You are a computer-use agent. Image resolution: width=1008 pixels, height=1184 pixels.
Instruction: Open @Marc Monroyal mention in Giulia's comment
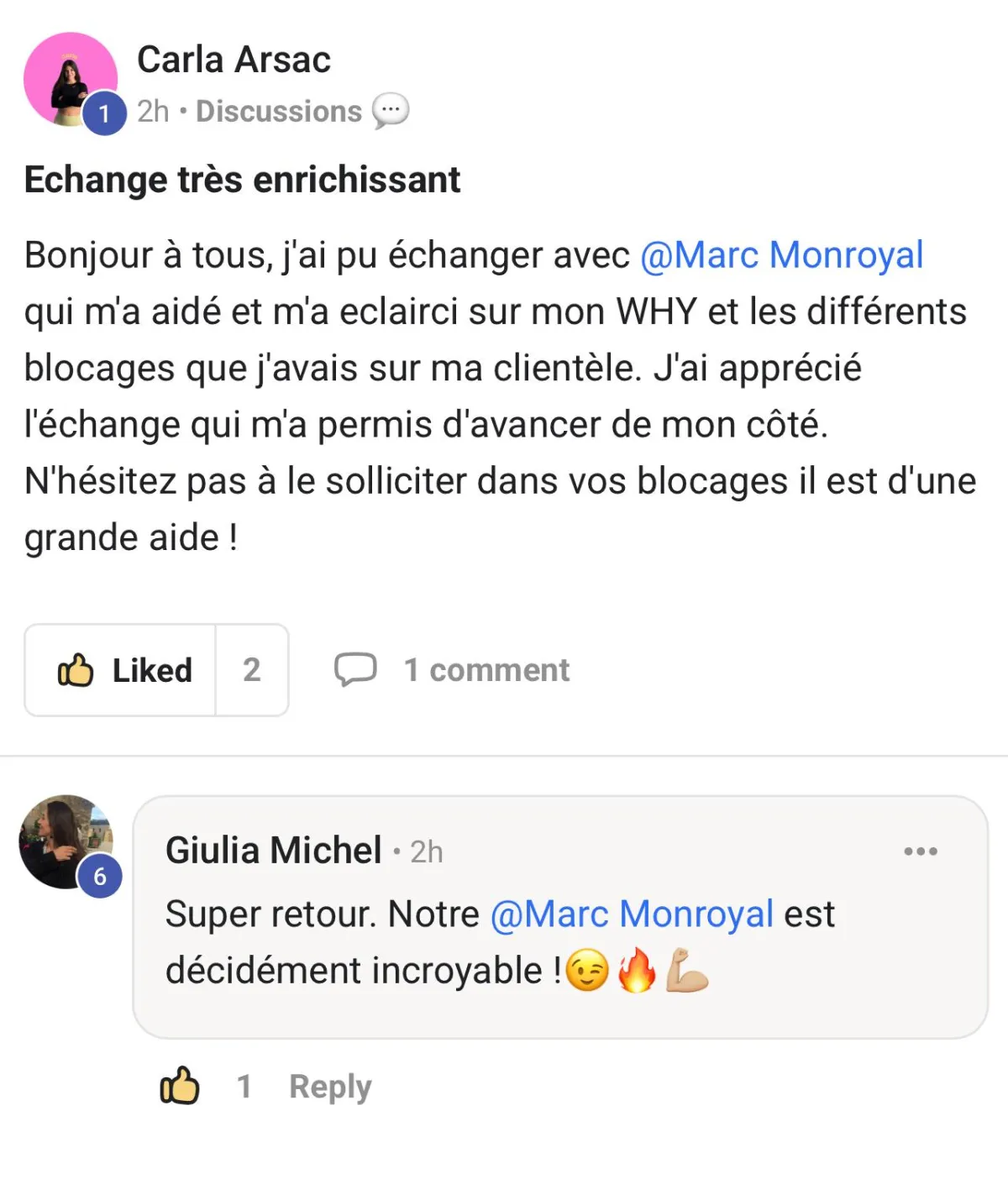632,914
